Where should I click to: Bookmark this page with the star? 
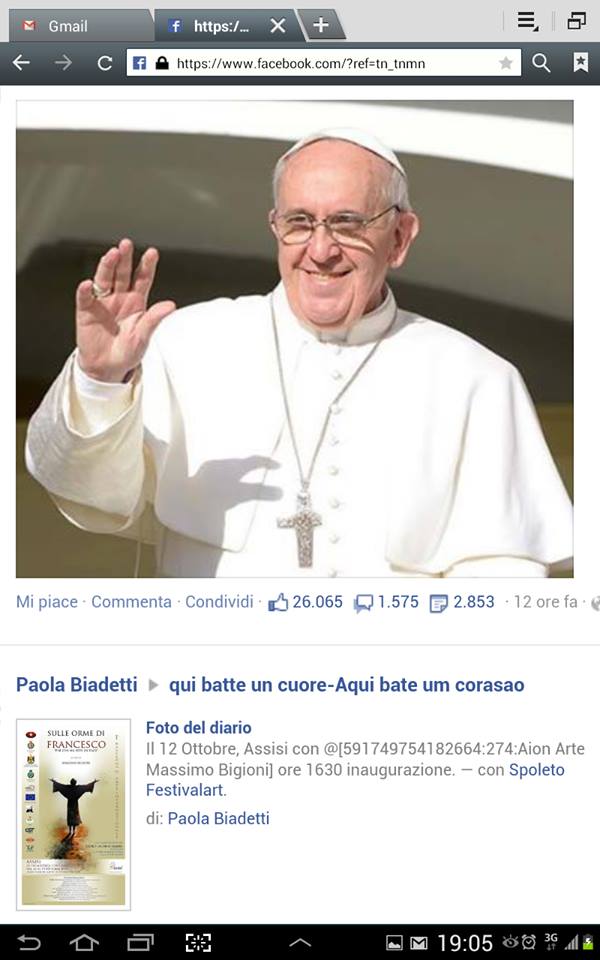click(506, 63)
